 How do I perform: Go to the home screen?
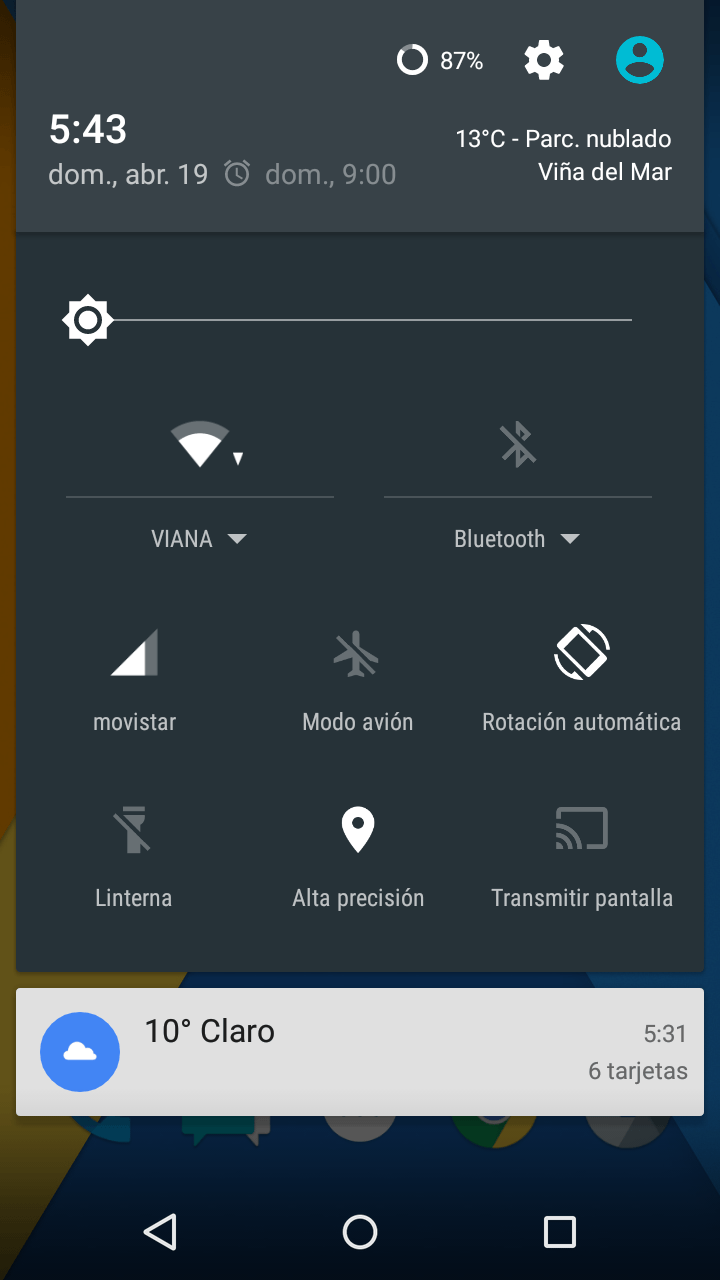tap(360, 1232)
